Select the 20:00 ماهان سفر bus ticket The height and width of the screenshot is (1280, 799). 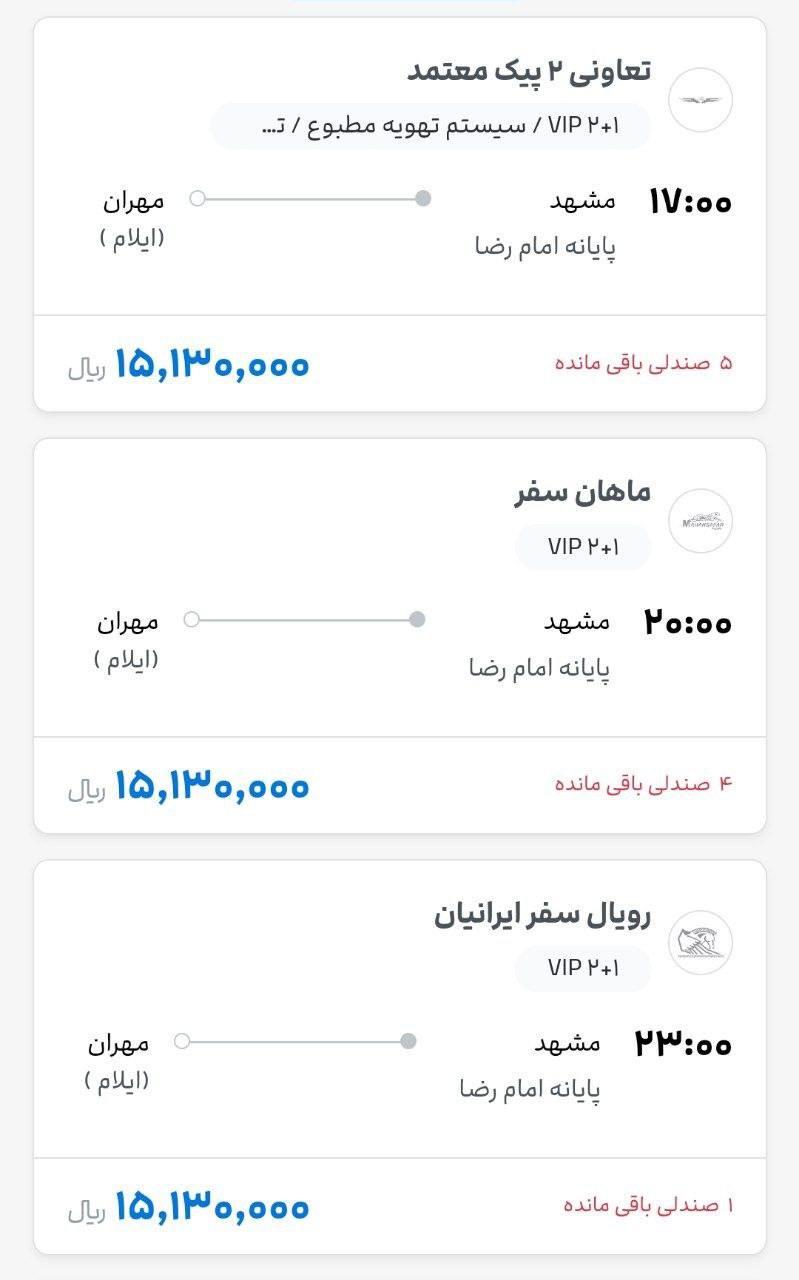(x=400, y=636)
